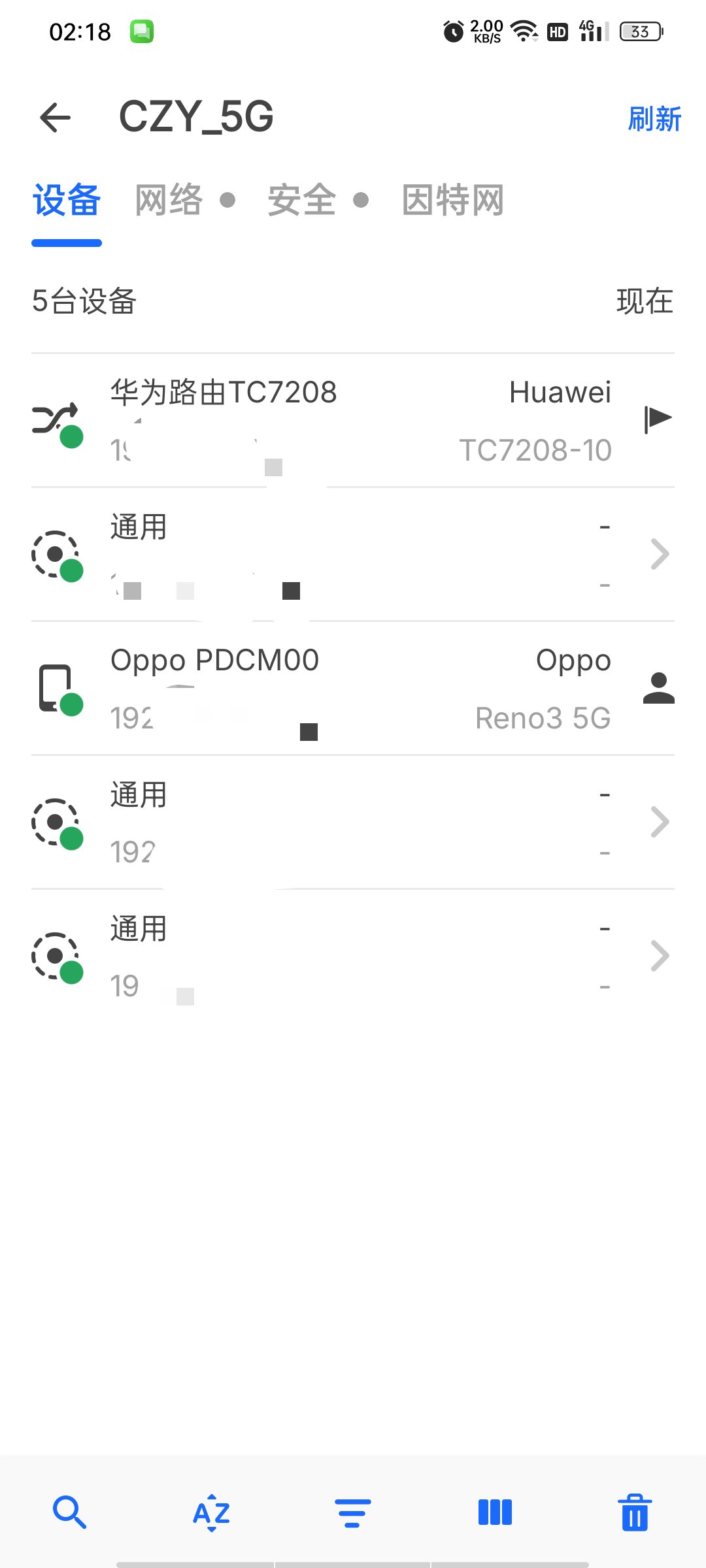
Task: Sort devices with the AZ icon
Action: (211, 1512)
